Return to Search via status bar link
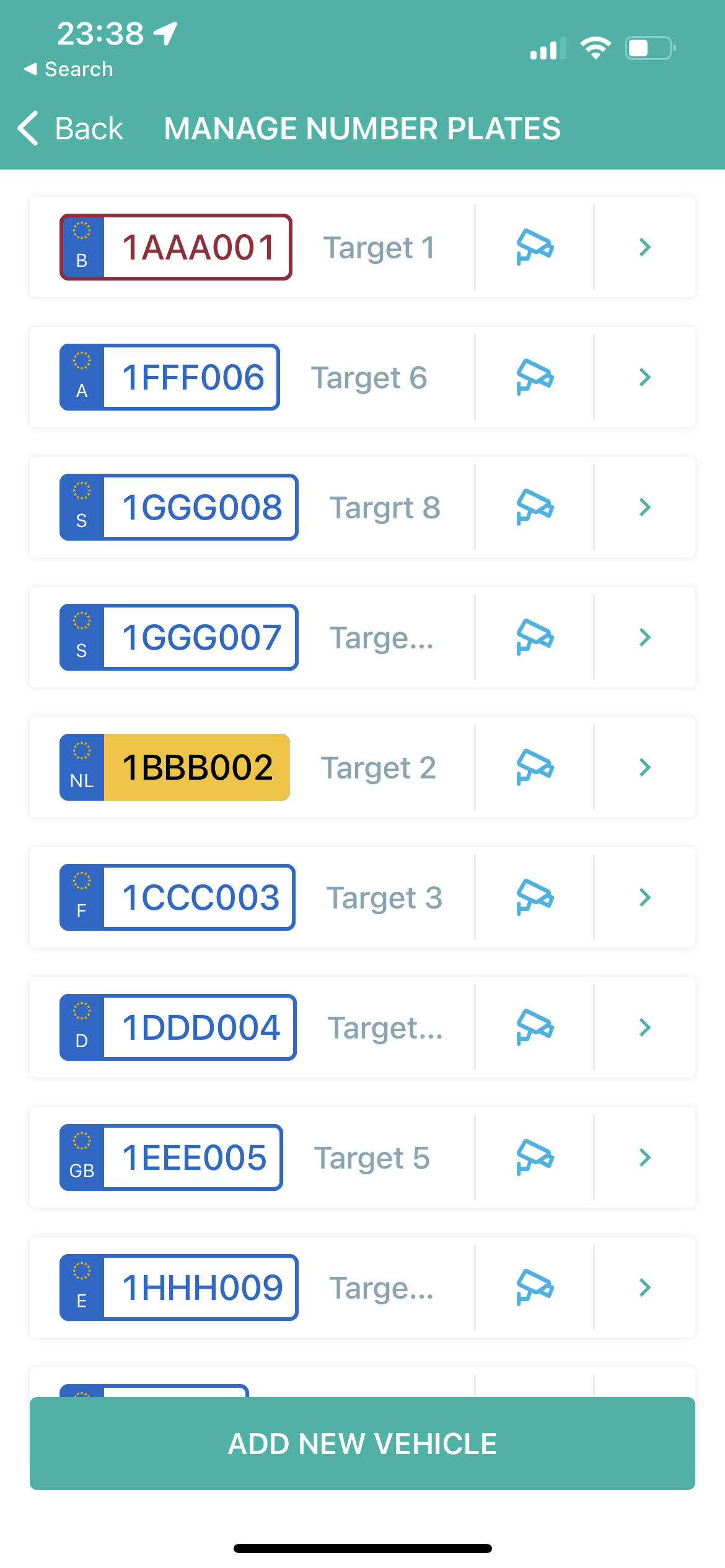 (69, 69)
